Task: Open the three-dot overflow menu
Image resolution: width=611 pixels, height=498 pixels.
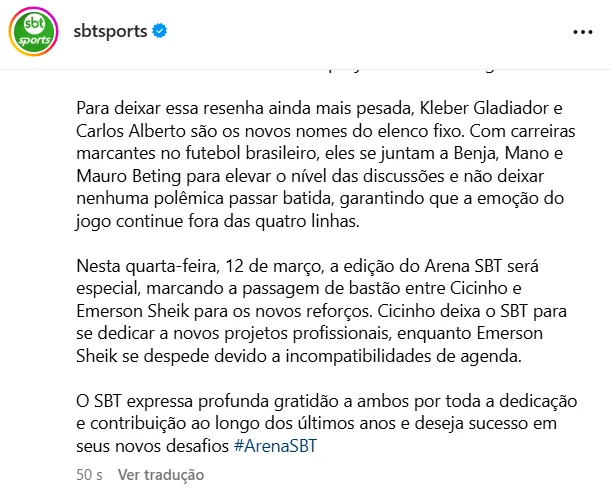Action: (582, 32)
